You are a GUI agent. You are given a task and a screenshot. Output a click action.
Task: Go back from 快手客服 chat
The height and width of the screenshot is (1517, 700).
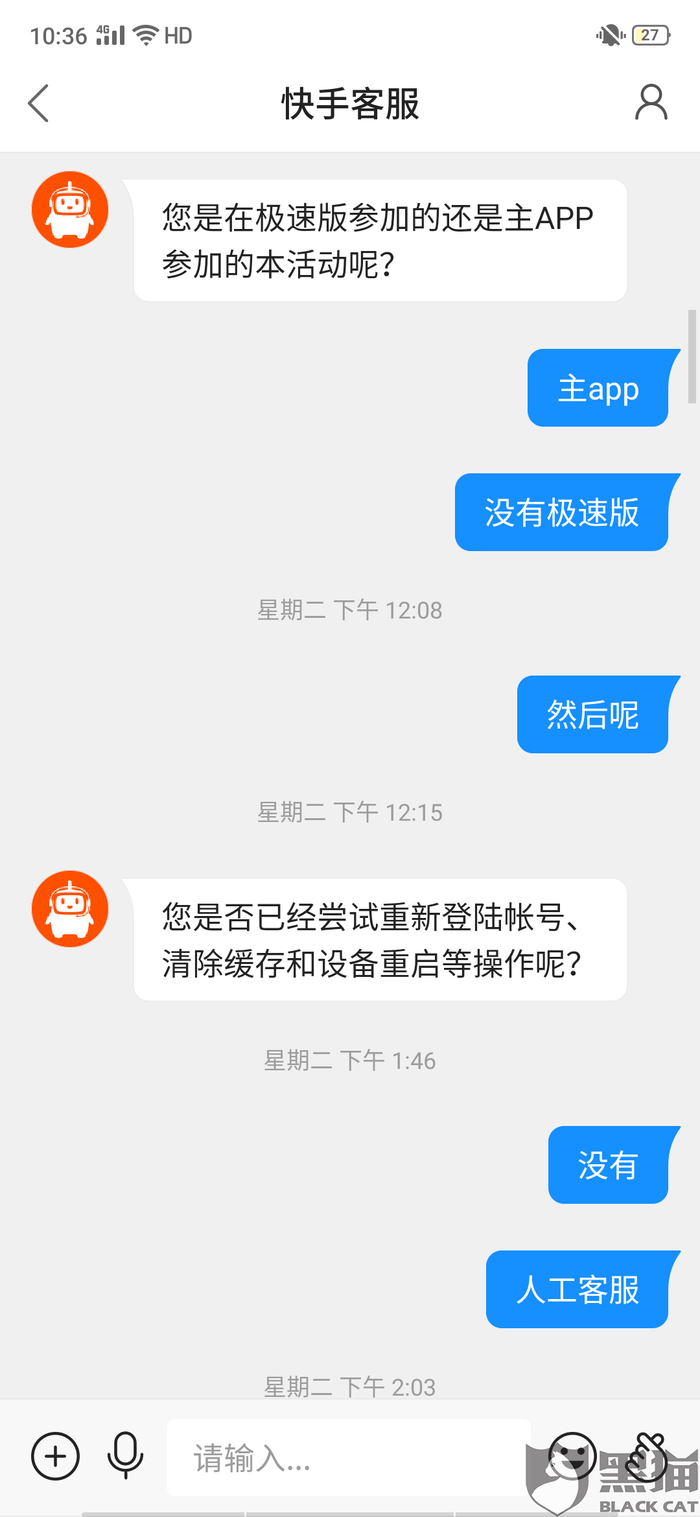pos(38,103)
